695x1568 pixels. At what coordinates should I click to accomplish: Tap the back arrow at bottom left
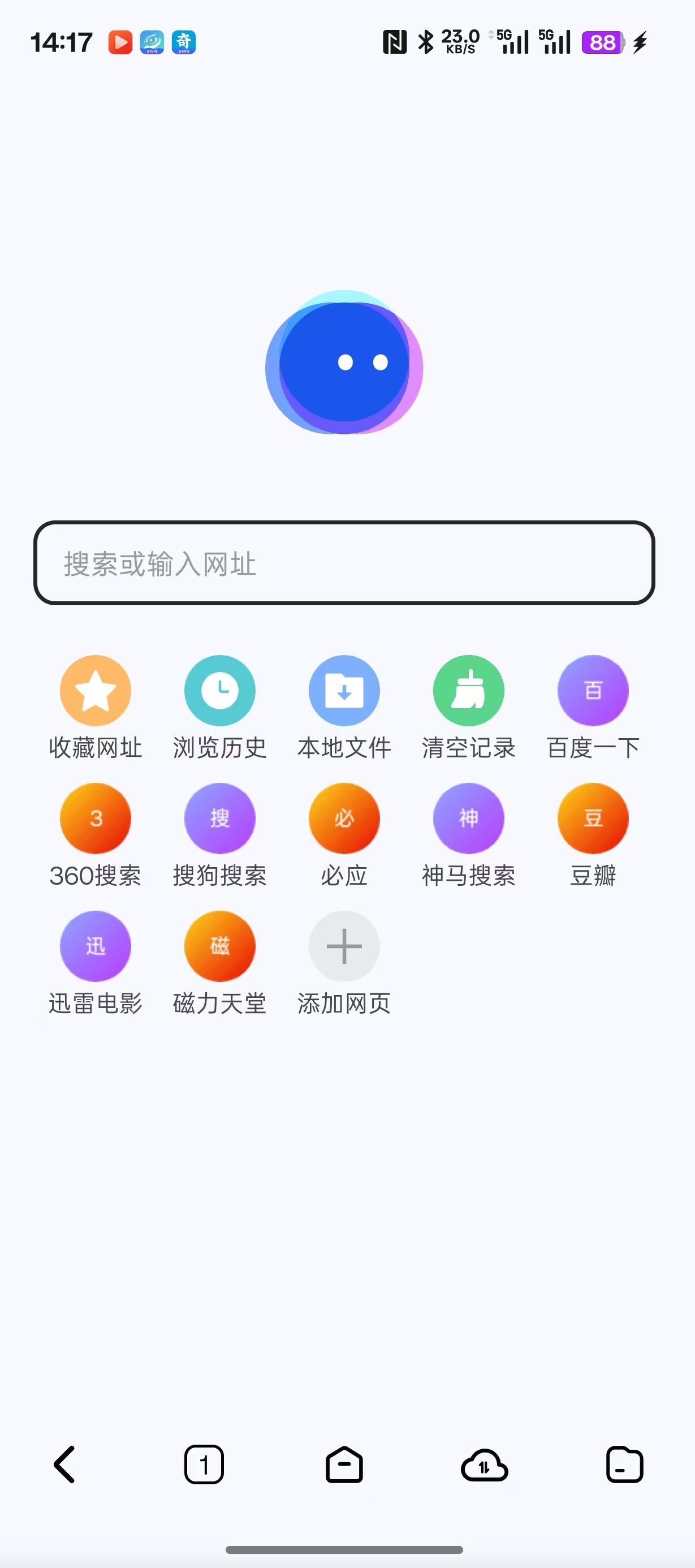[65, 1464]
